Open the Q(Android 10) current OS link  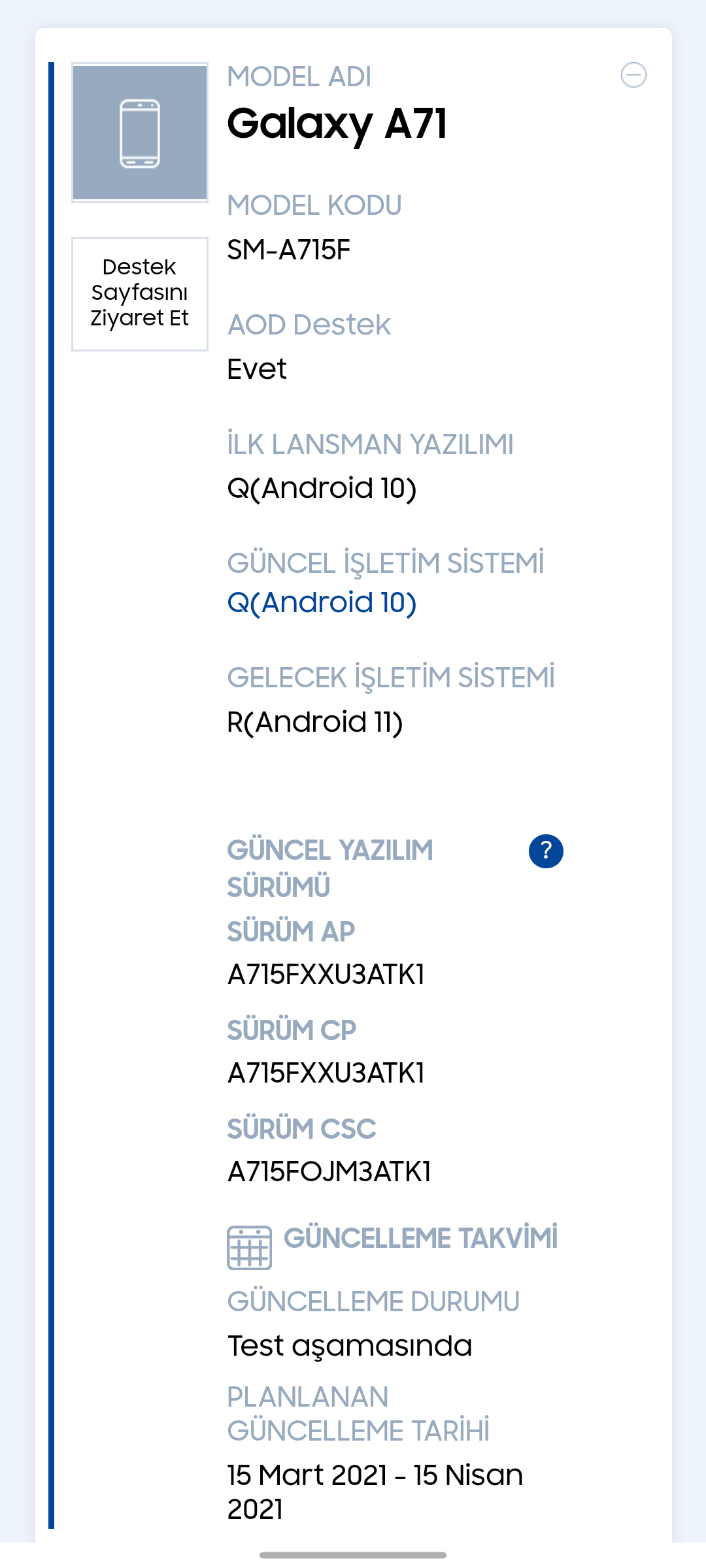[x=322, y=602]
